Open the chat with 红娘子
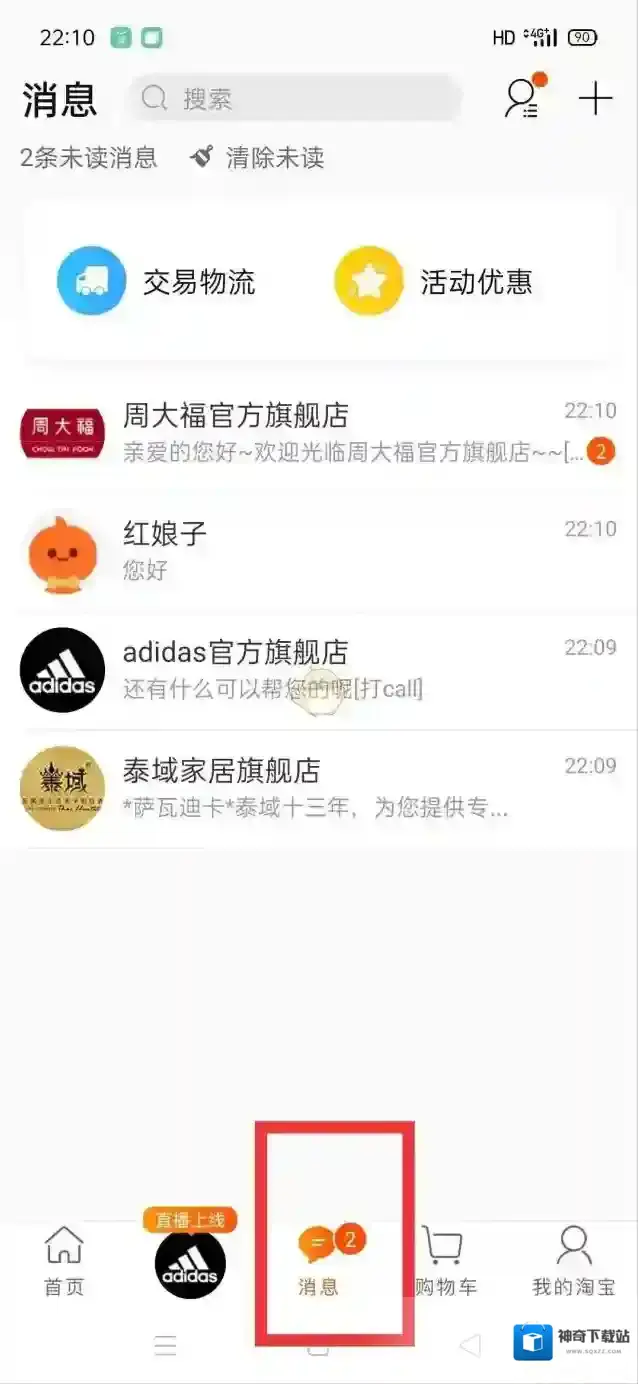This screenshot has width=638, height=1384. (x=318, y=550)
